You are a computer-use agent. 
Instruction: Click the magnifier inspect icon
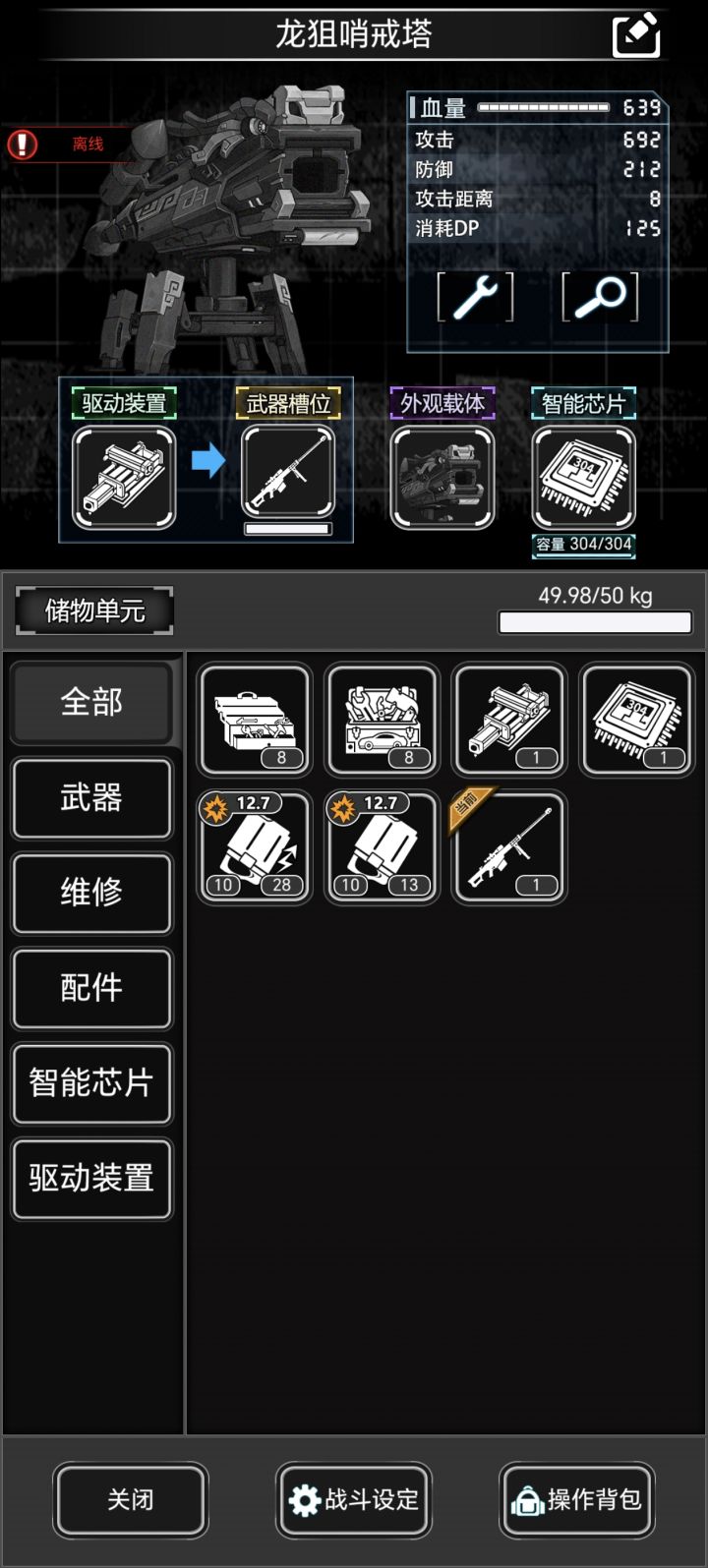point(600,296)
